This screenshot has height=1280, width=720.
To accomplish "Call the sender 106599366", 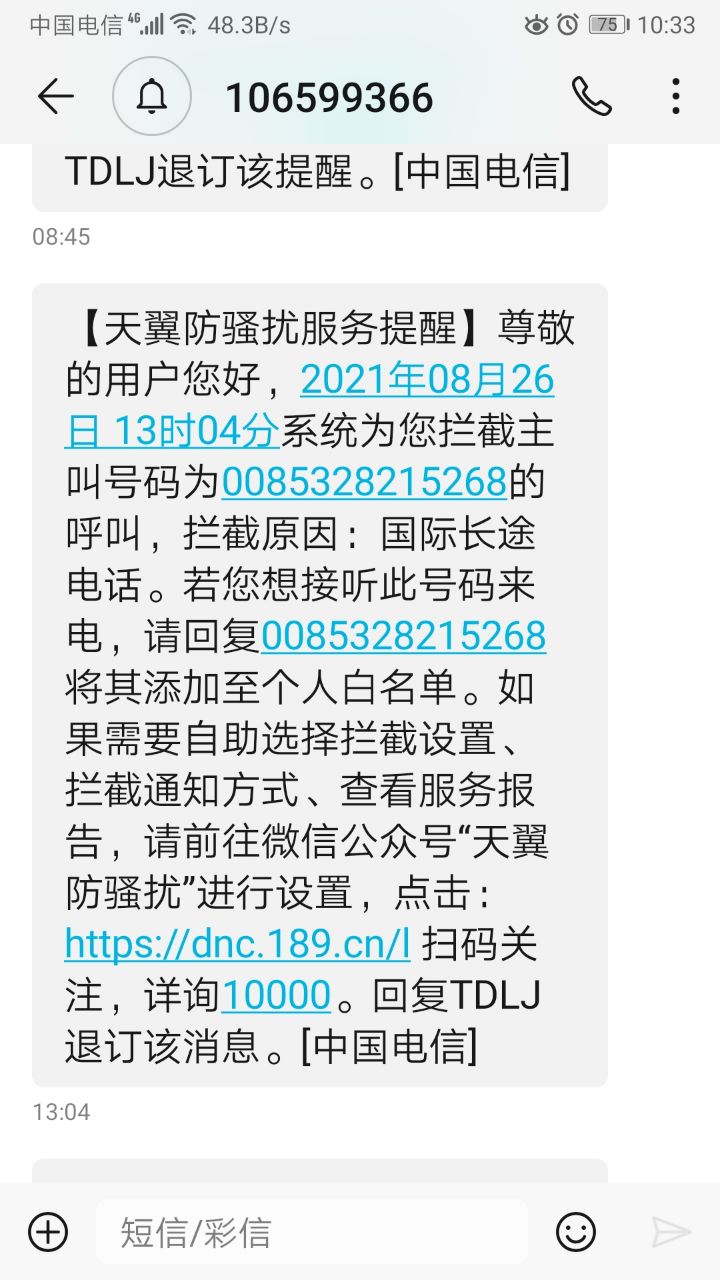I will pyautogui.click(x=591, y=96).
